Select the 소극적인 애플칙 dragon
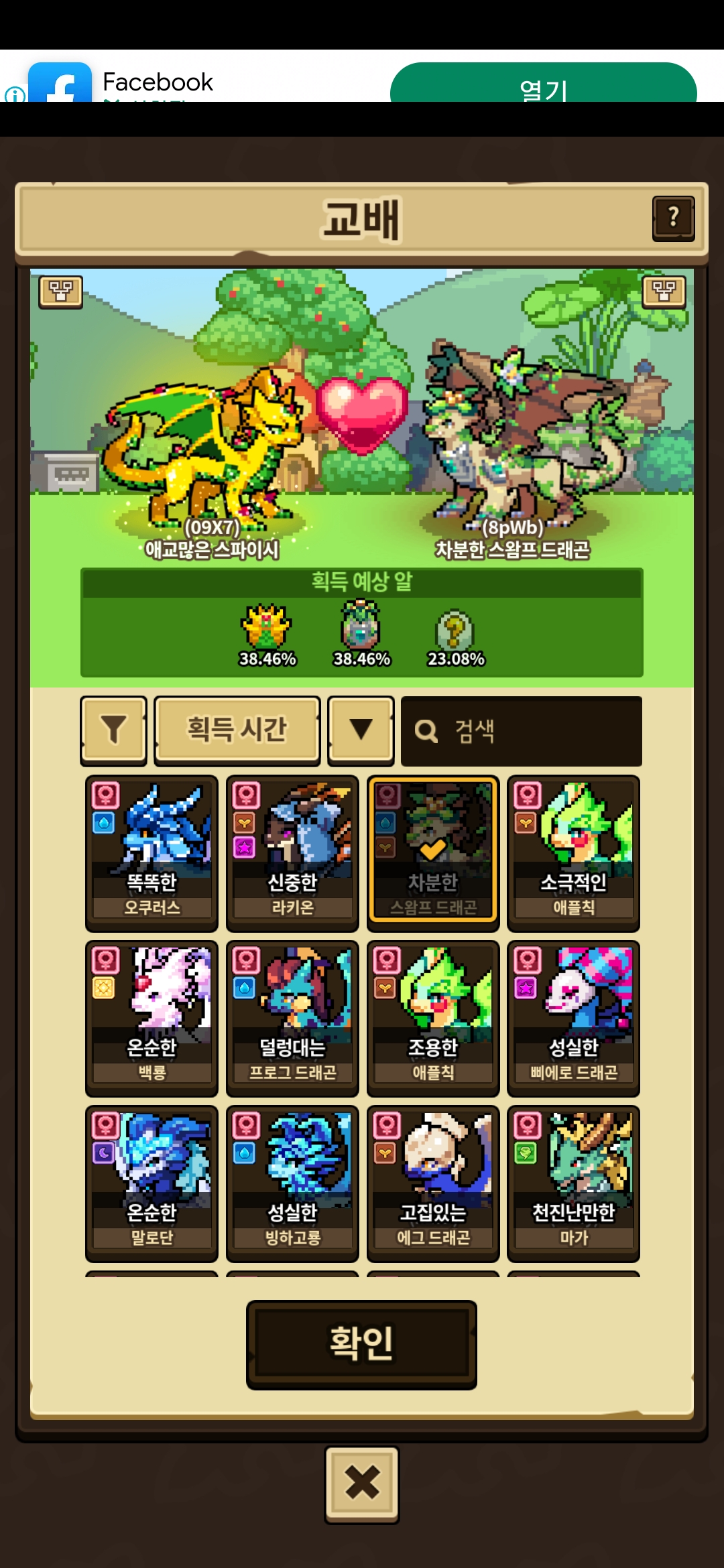The height and width of the screenshot is (1568, 724). (x=574, y=853)
